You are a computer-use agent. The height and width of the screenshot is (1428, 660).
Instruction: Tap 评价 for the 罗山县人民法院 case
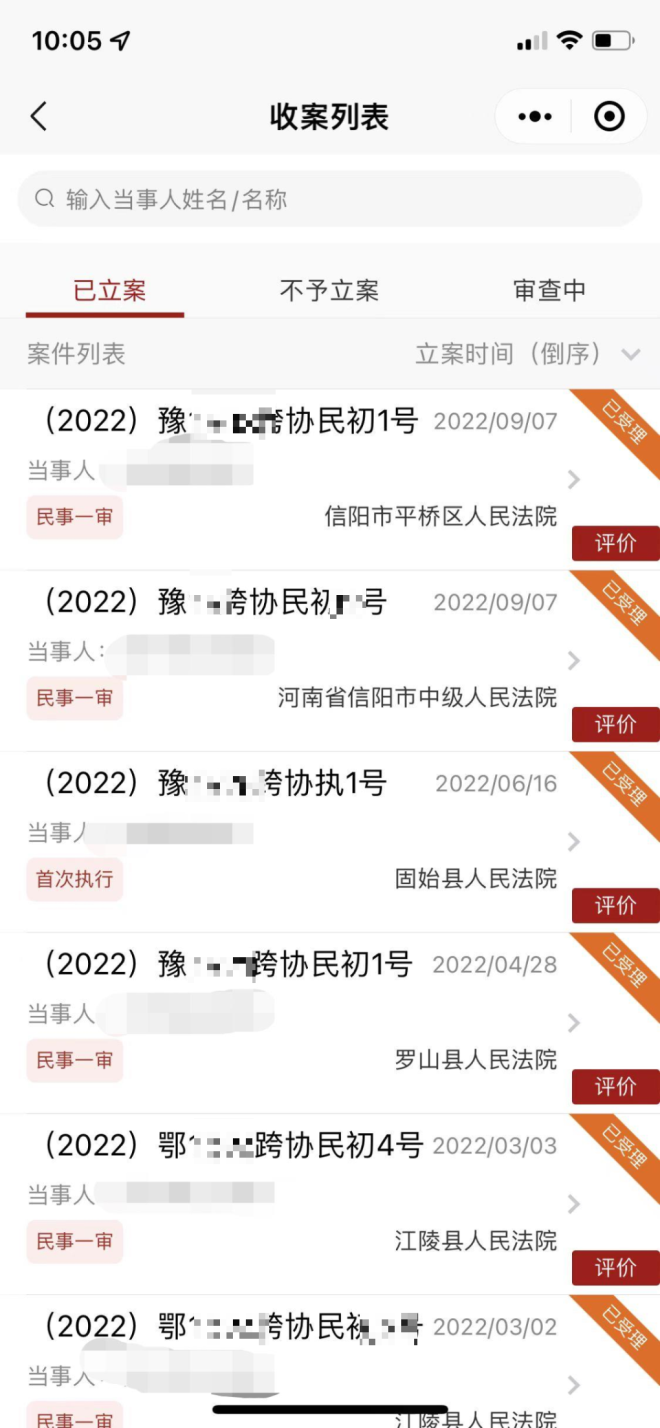point(615,1087)
